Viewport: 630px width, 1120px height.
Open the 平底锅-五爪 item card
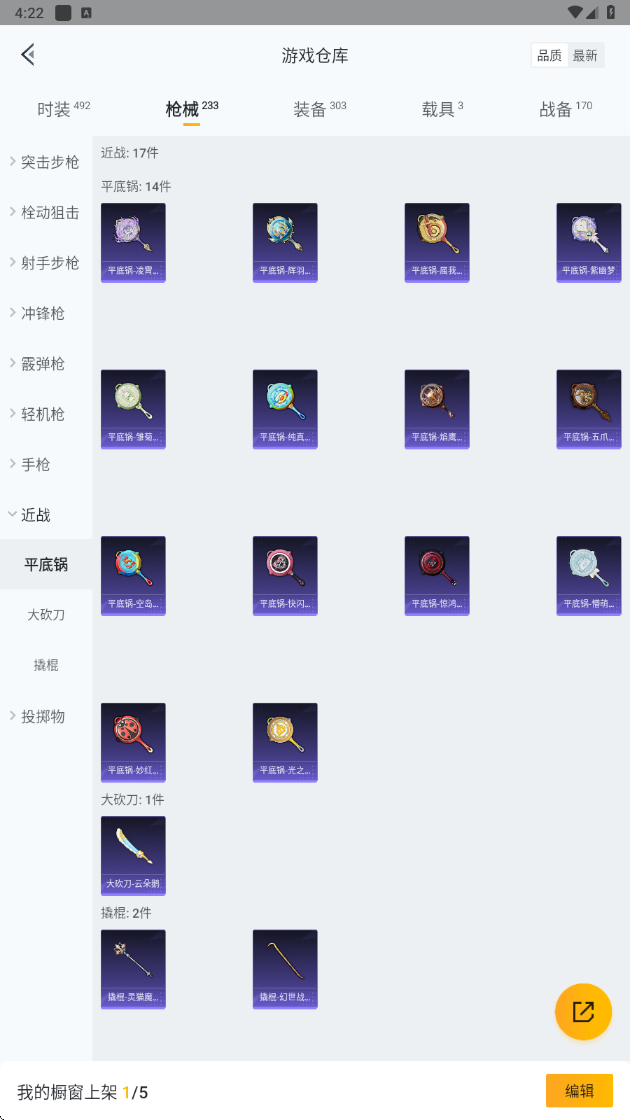point(589,409)
